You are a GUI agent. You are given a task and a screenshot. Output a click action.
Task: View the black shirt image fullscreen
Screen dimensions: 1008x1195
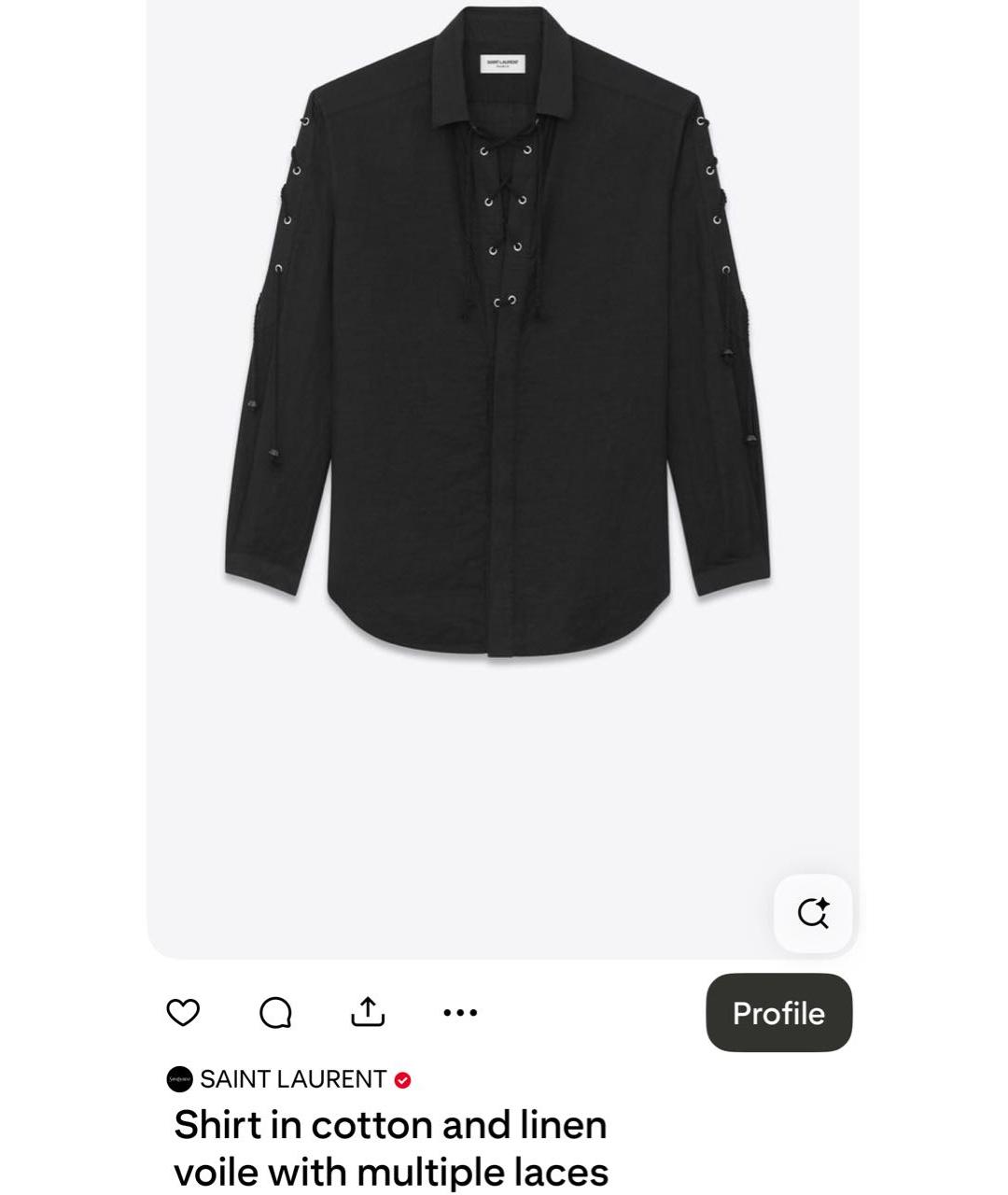click(x=504, y=373)
